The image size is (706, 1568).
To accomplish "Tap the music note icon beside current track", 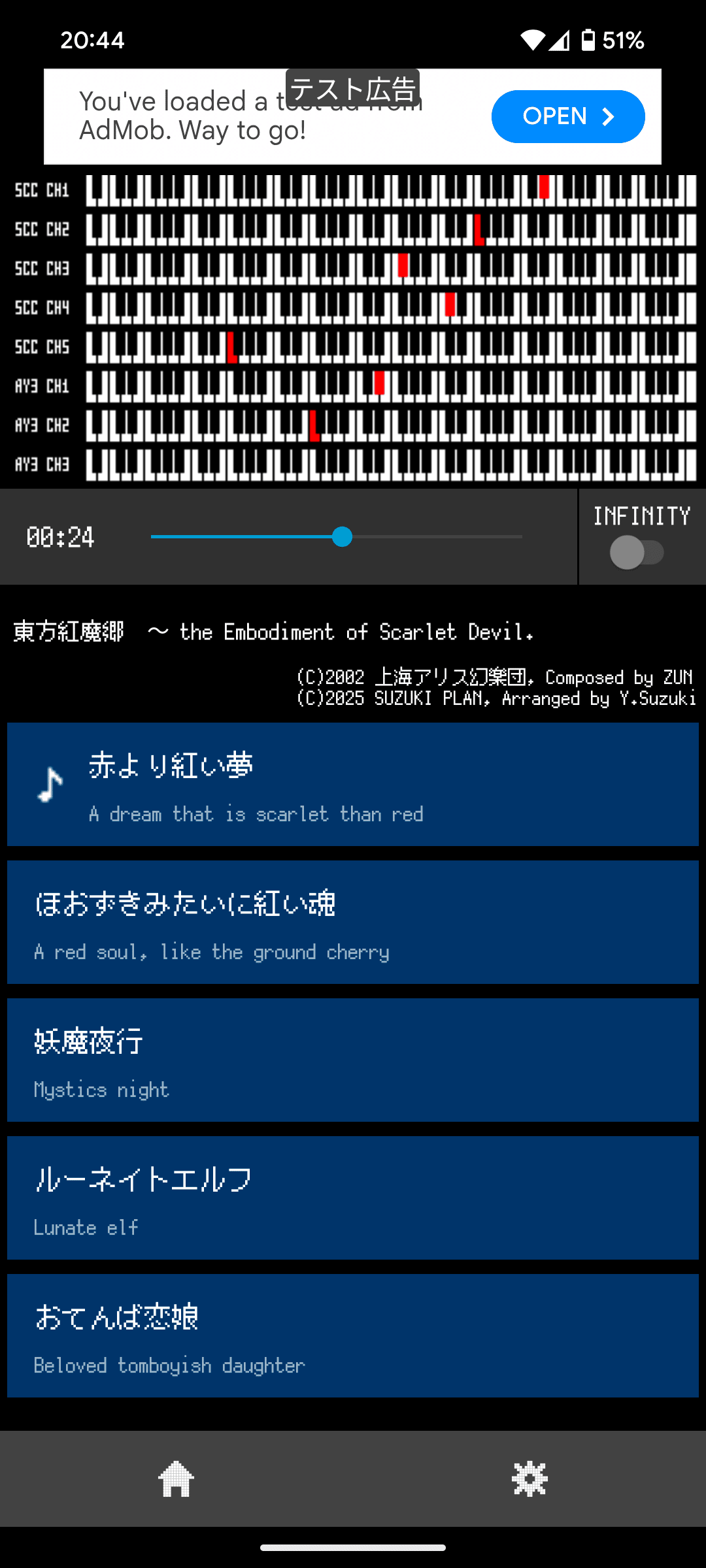I will coord(49,783).
